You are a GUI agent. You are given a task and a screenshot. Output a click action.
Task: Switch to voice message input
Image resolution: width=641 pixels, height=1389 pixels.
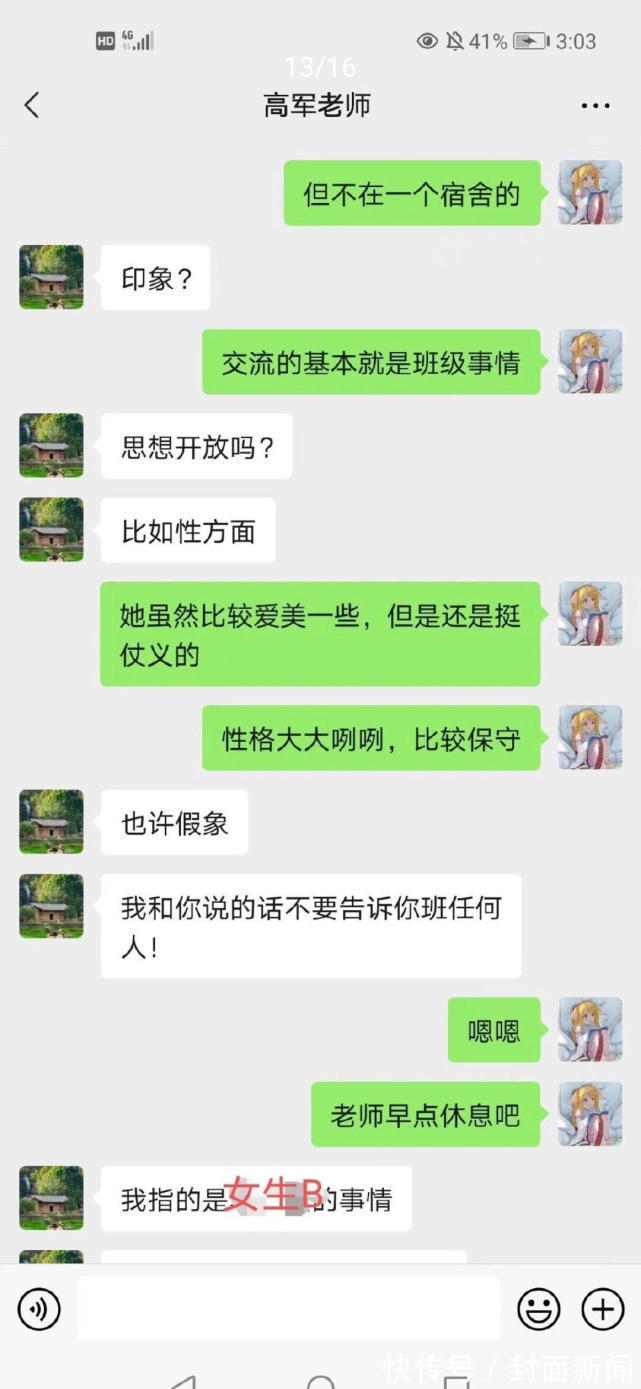click(39, 1308)
